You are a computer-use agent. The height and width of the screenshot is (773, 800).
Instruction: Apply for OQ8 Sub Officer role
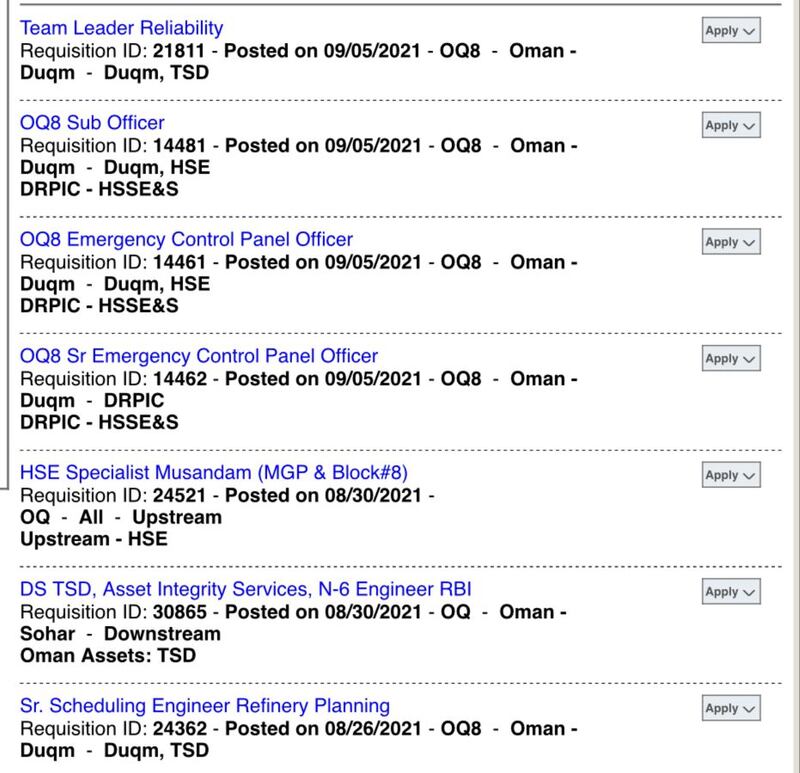click(730, 126)
